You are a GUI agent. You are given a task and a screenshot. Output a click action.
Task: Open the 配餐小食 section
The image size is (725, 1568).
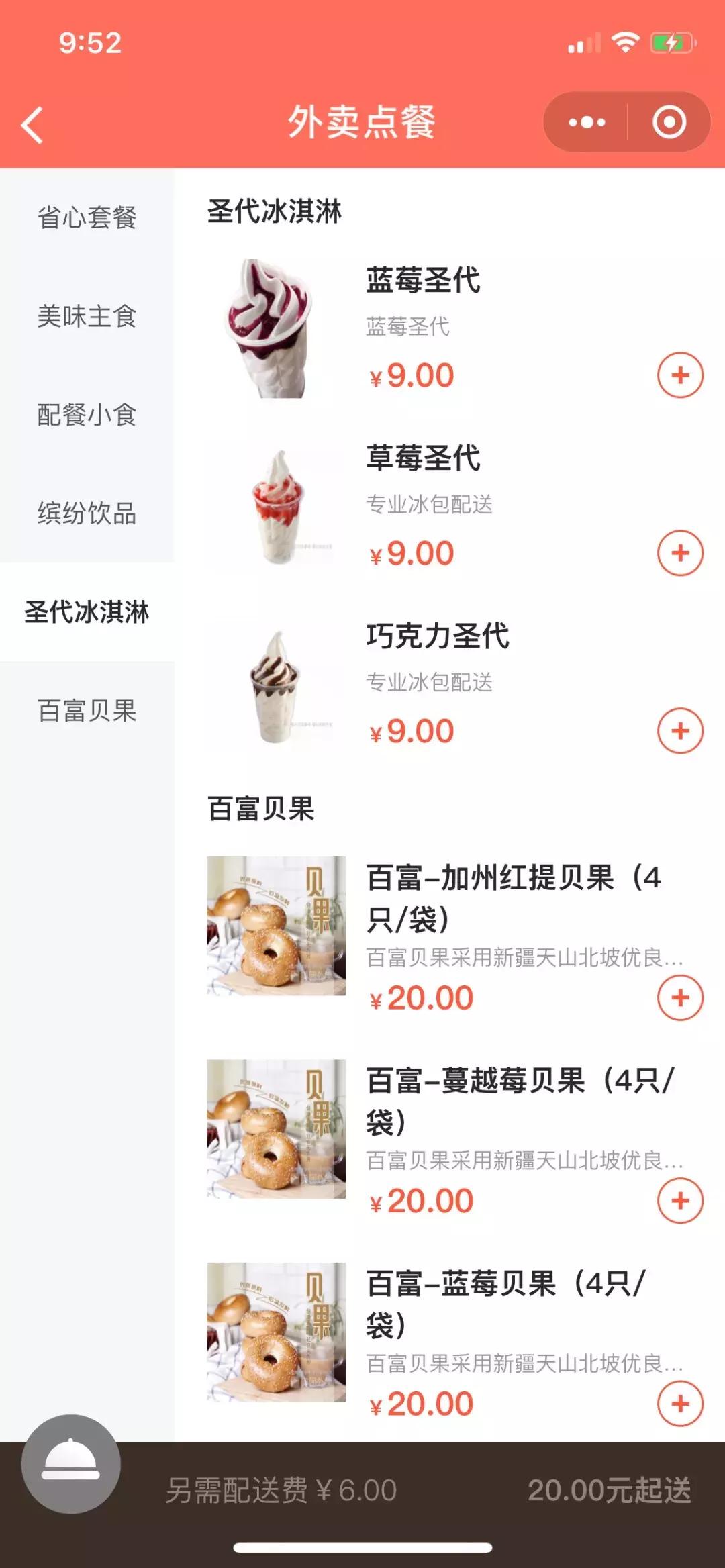[88, 417]
